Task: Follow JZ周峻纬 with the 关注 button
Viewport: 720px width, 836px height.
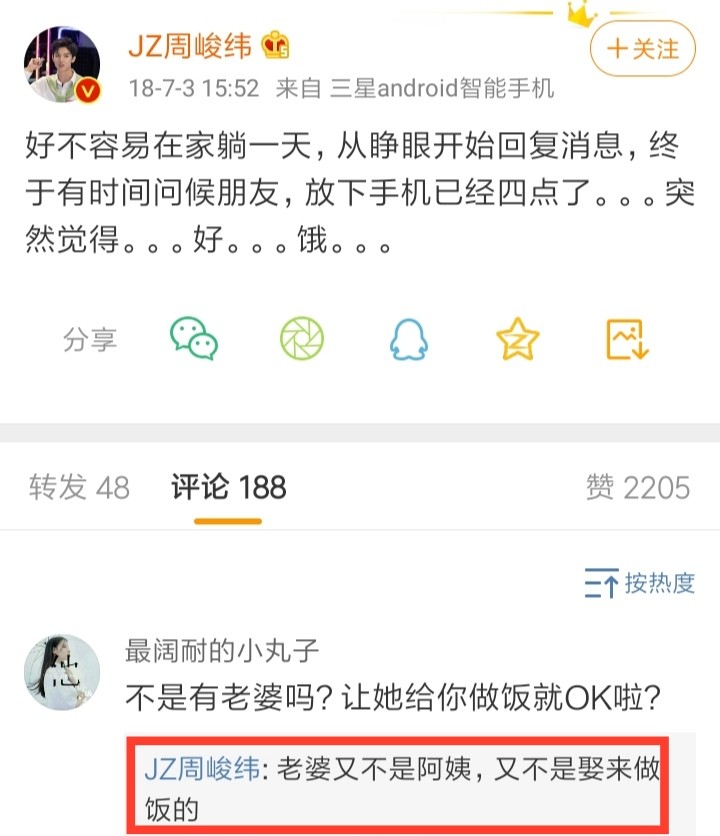Action: pos(643,48)
